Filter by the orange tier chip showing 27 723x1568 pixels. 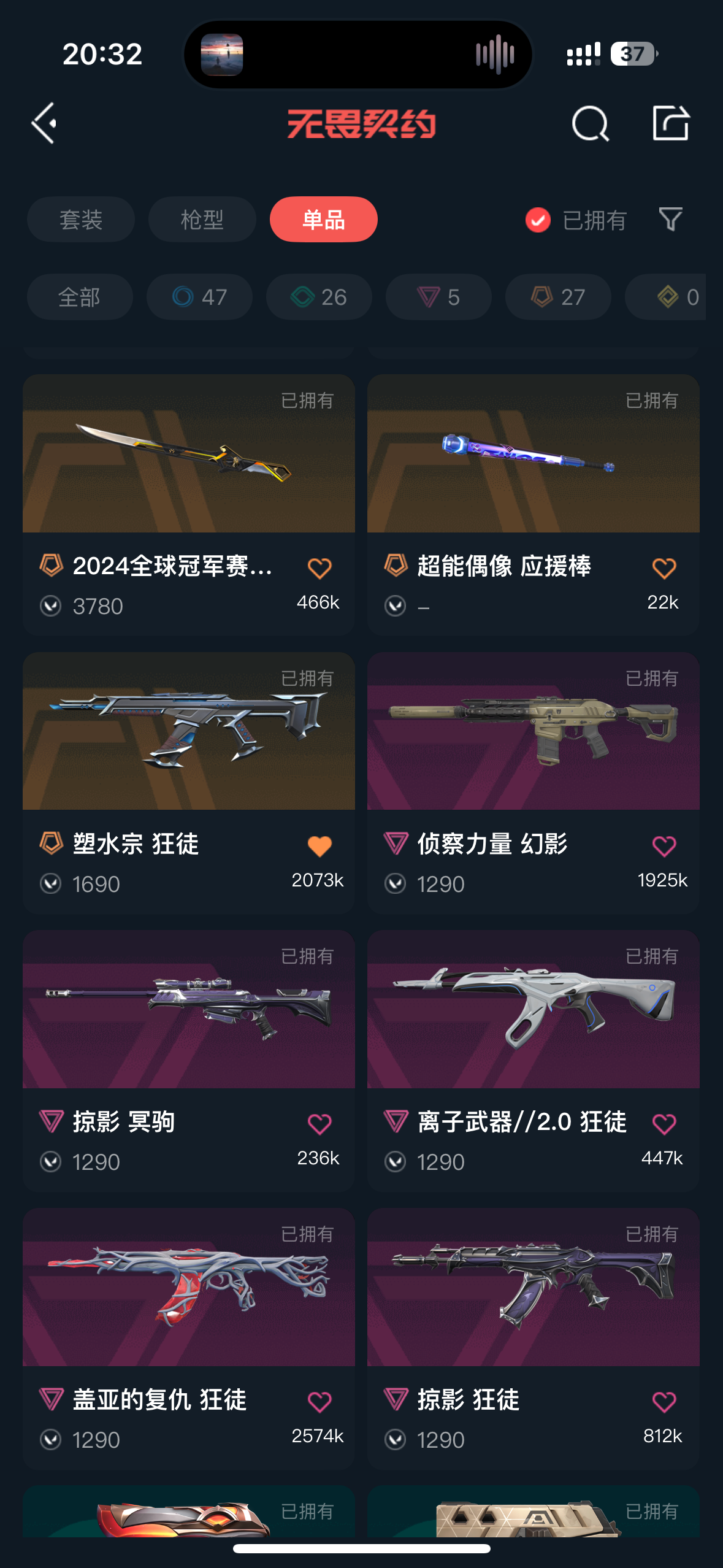point(558,298)
